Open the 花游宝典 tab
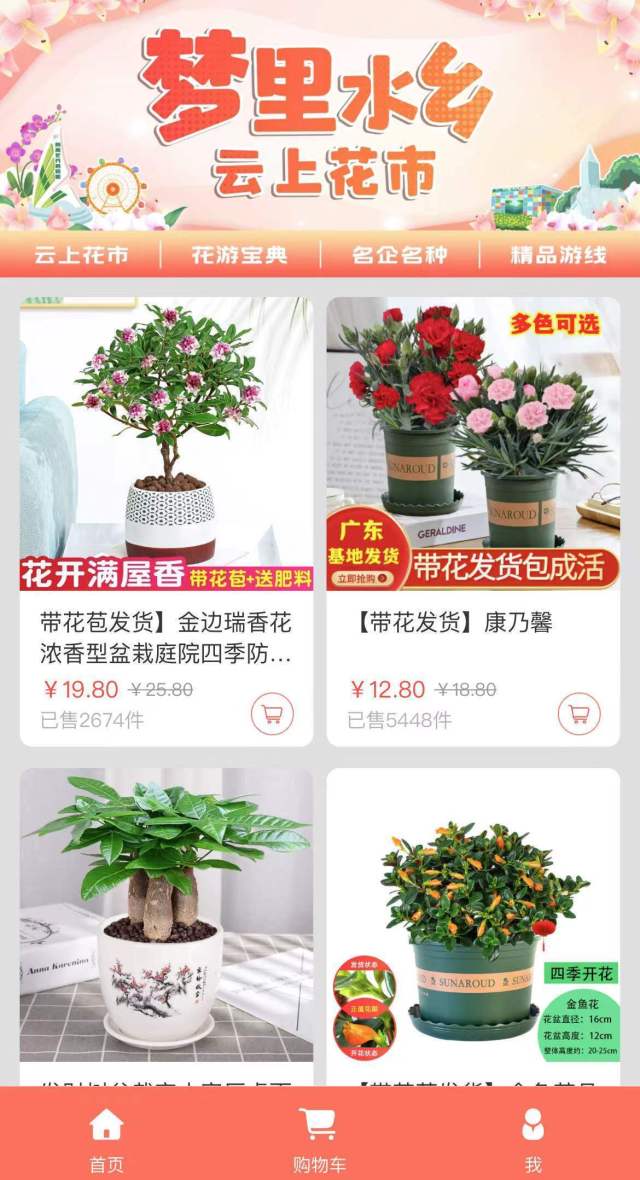 coord(240,255)
